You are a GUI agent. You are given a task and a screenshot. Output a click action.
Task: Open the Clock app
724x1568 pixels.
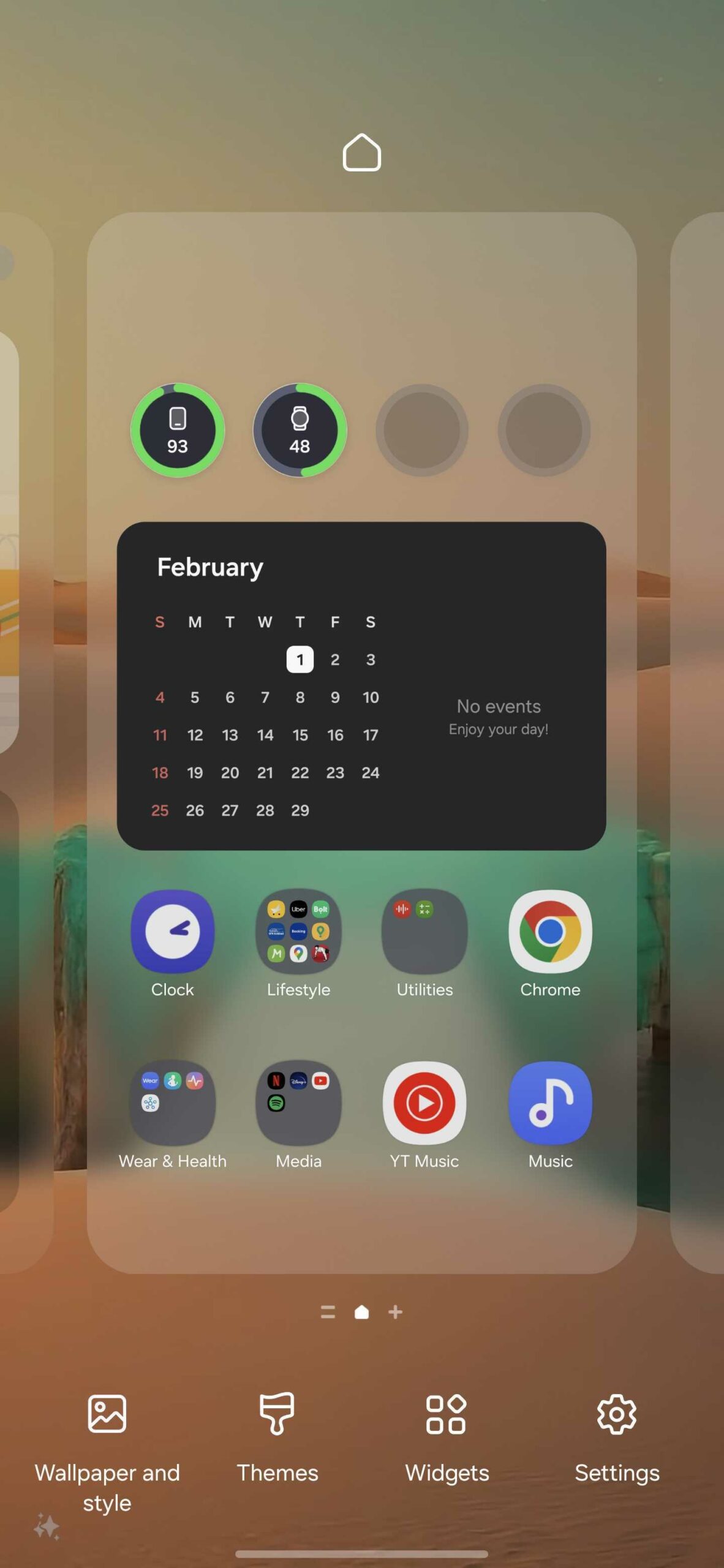tap(173, 932)
